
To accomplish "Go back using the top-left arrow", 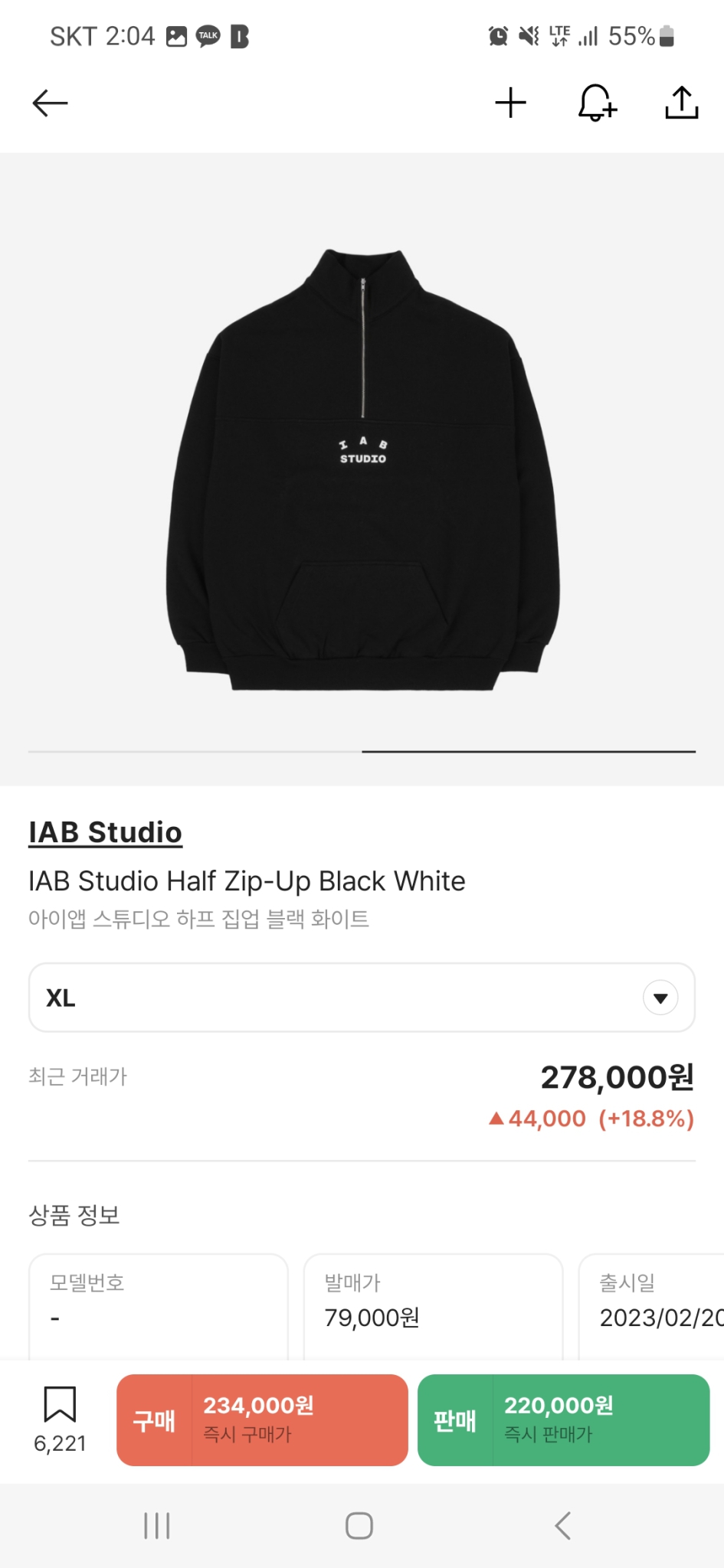I will point(51,103).
